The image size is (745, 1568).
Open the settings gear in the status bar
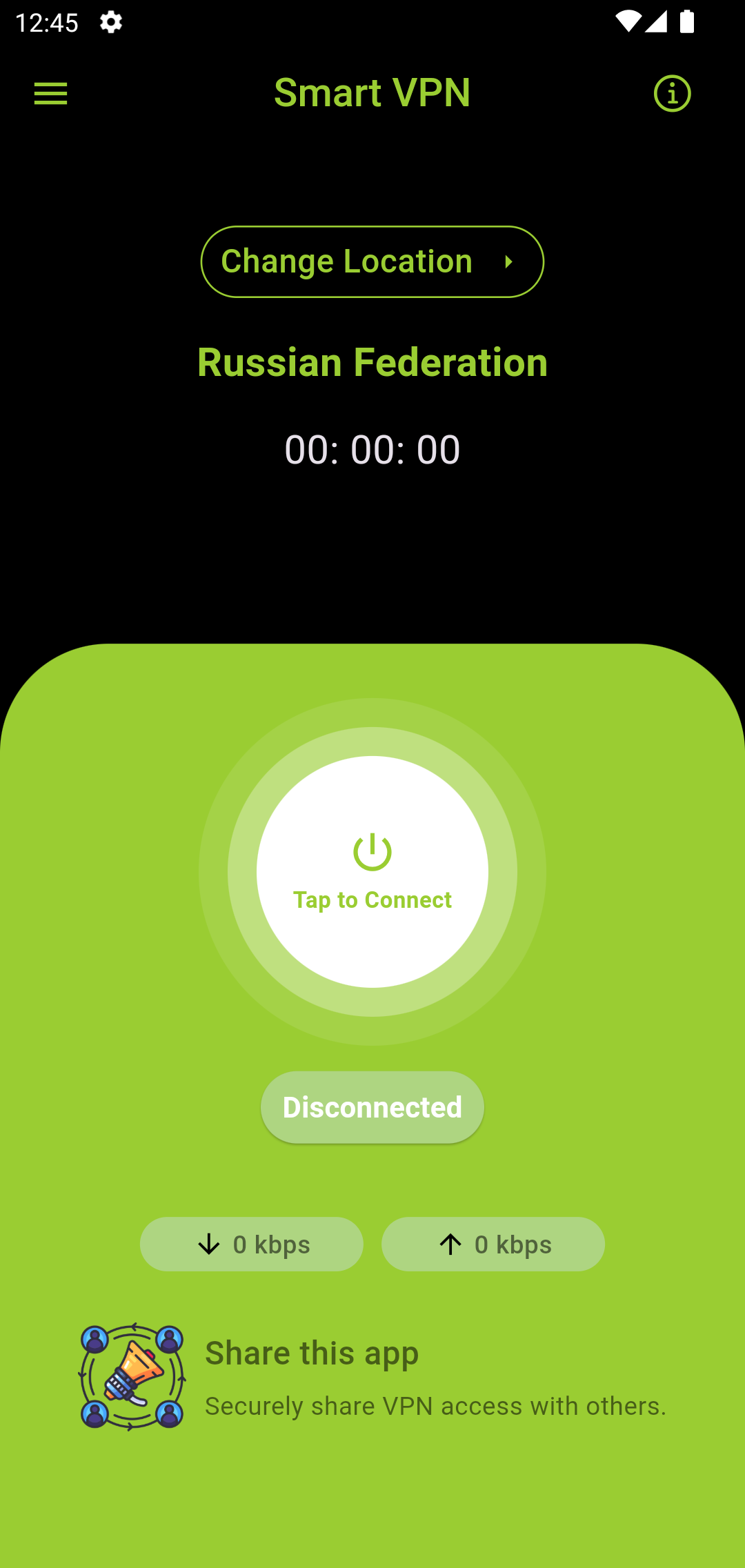pos(110,22)
